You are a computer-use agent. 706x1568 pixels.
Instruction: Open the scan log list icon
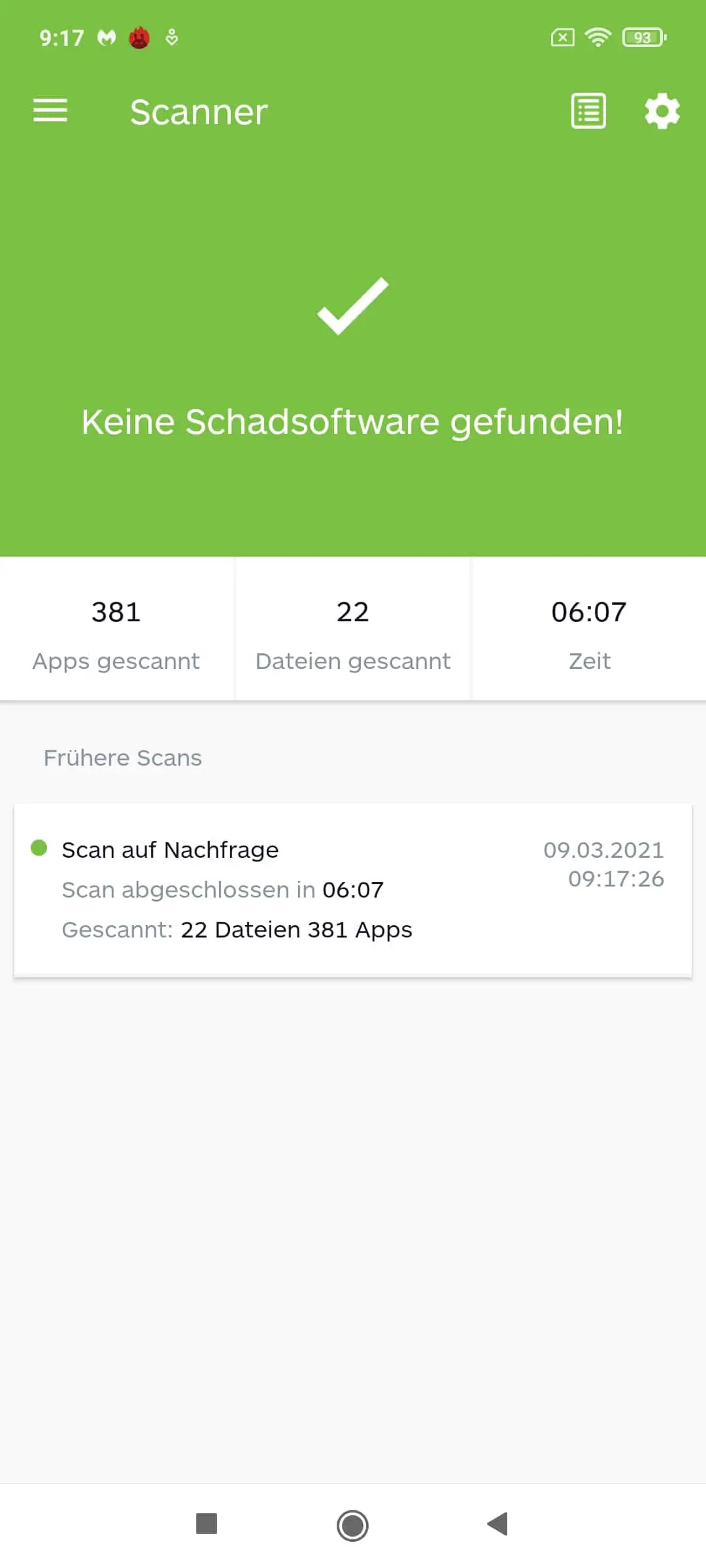(588, 111)
